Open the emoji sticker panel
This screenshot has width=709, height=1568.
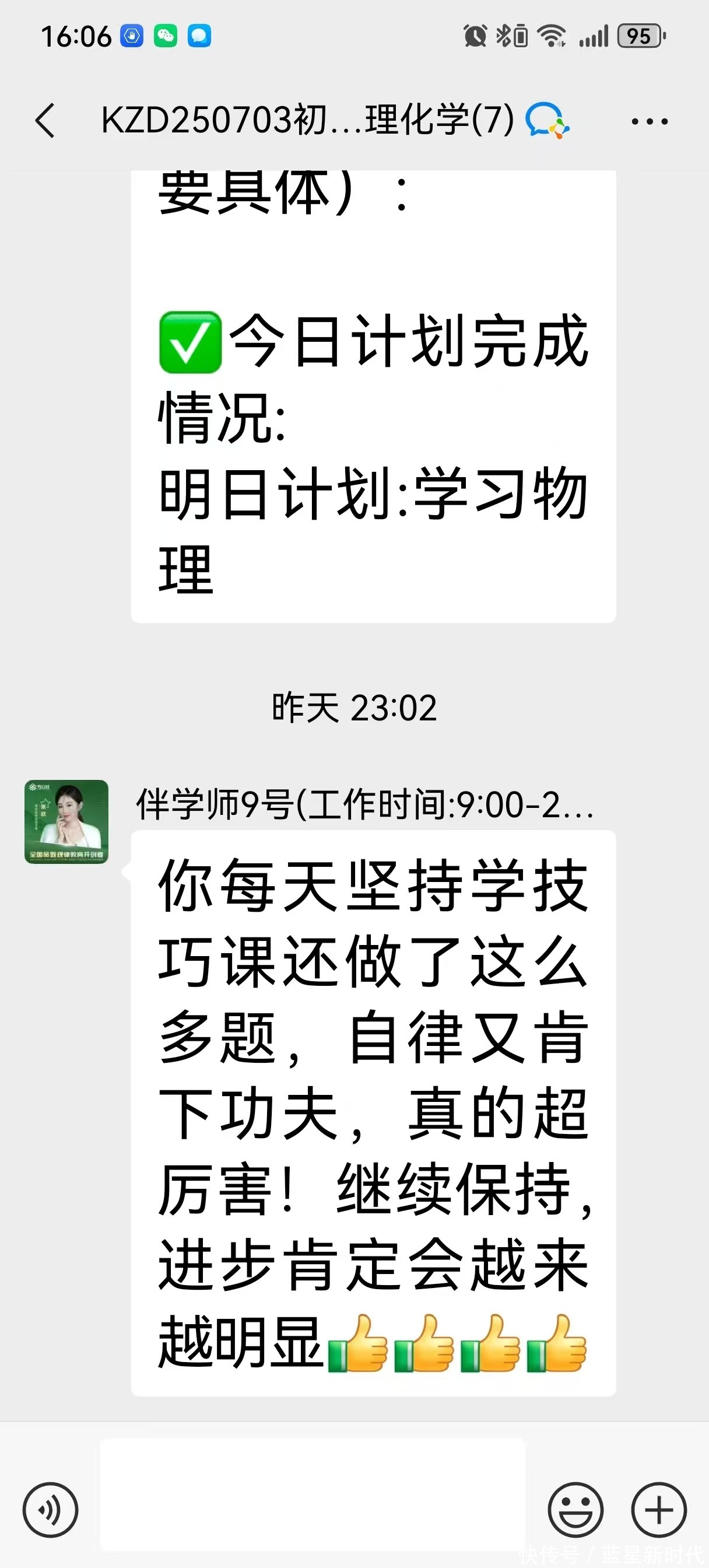[575, 1510]
